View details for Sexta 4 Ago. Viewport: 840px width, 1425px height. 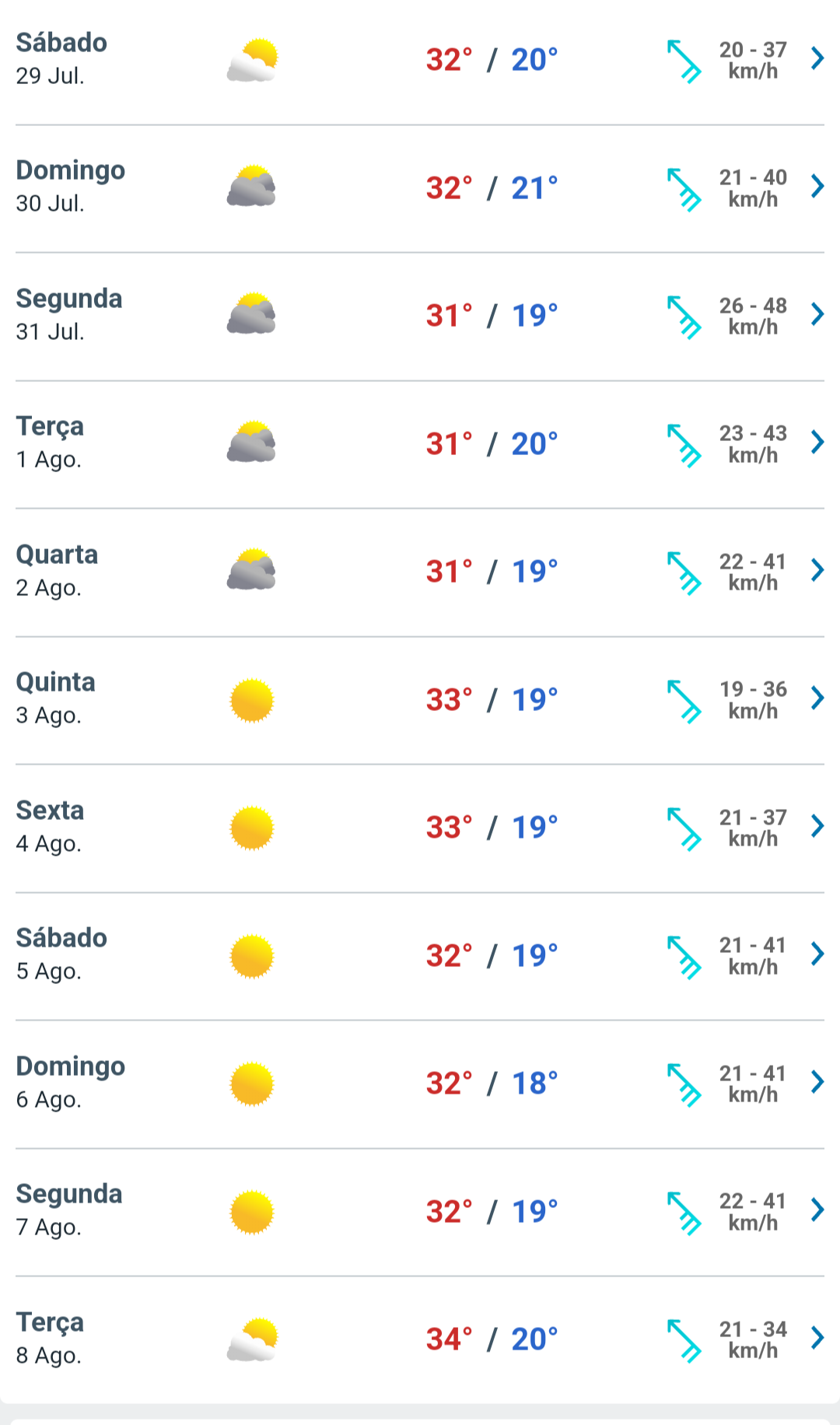click(420, 827)
